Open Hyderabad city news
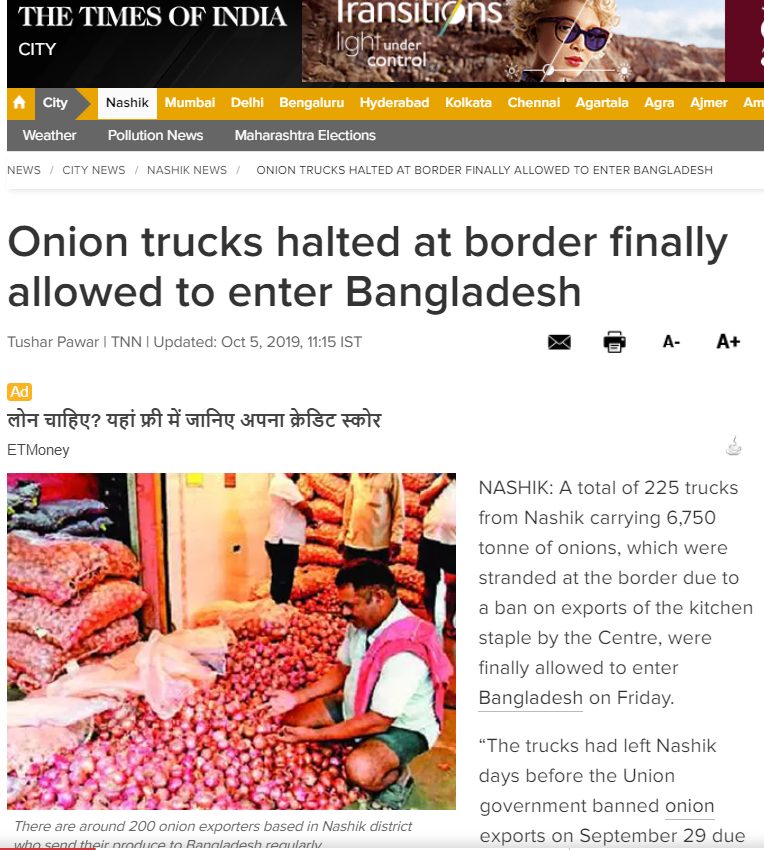Screen dimensions: 764x850 point(394,103)
